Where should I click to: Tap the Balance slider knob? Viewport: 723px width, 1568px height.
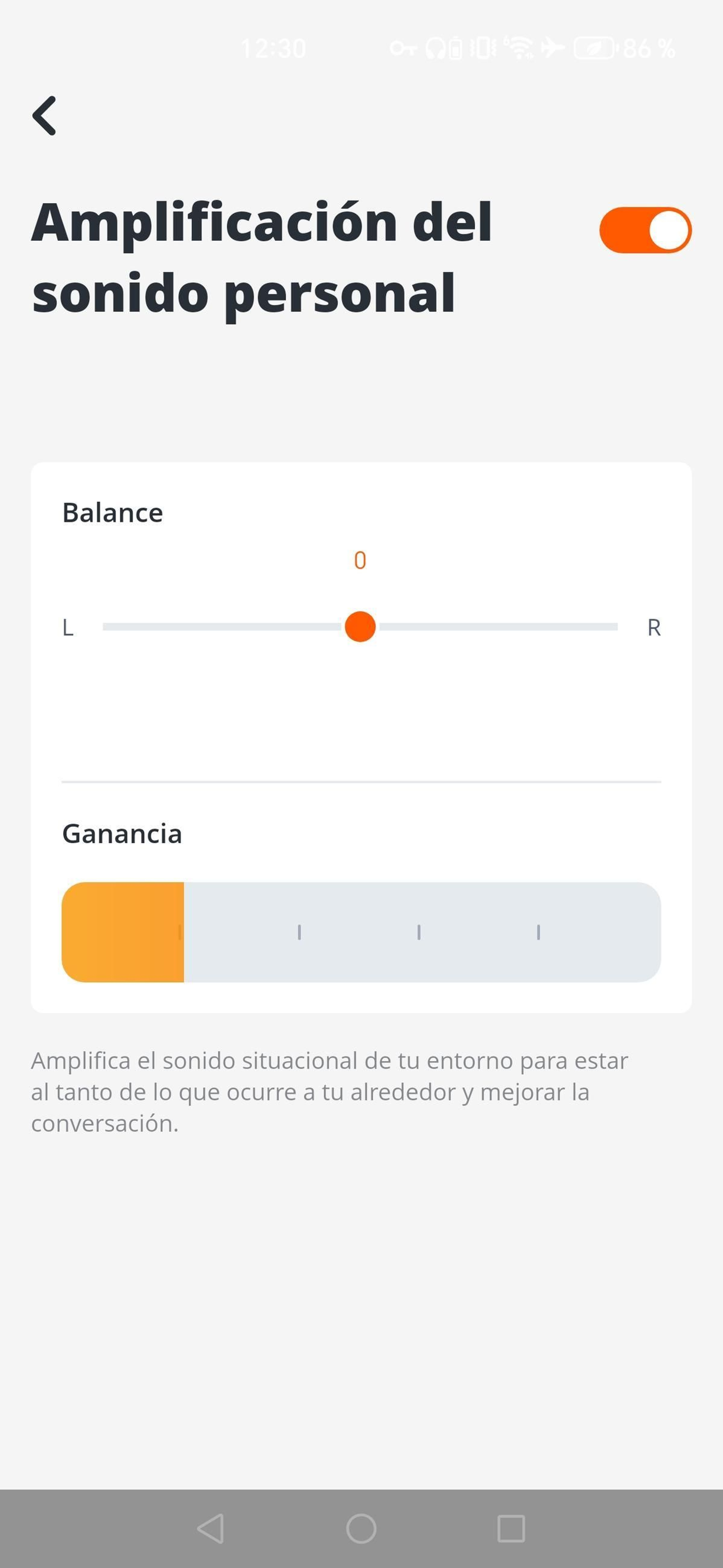360,626
